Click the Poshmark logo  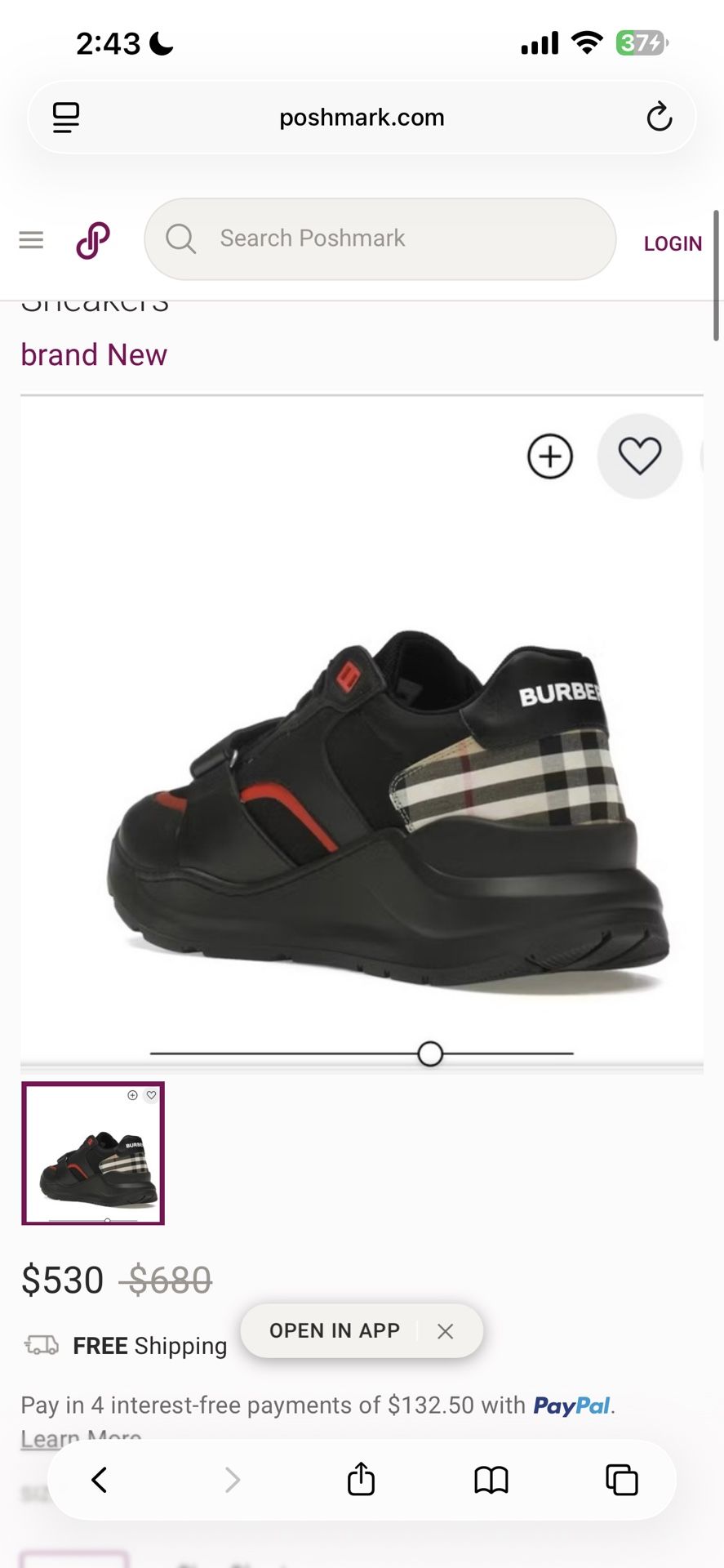click(x=92, y=239)
